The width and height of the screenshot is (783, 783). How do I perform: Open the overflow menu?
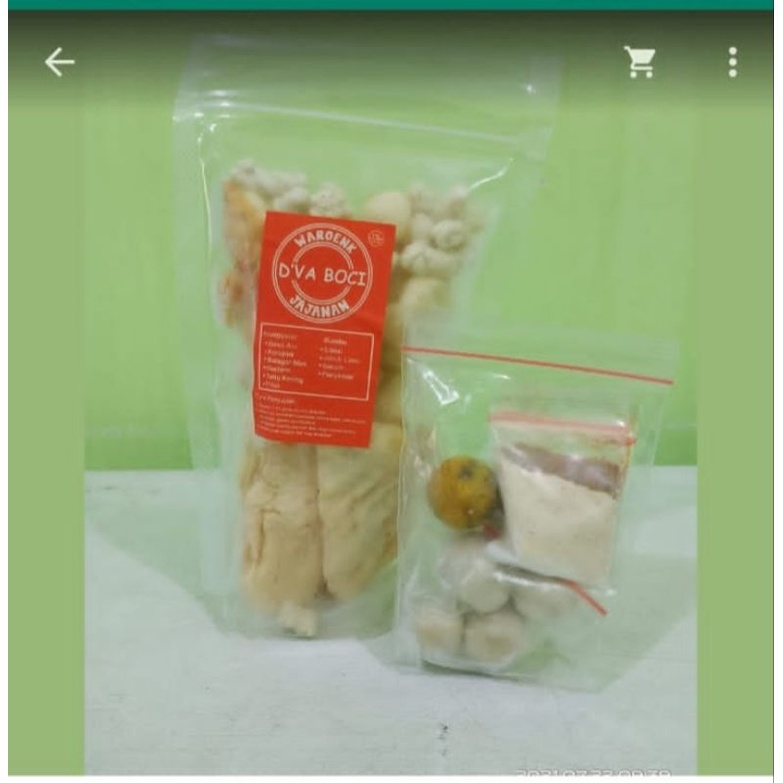click(733, 62)
